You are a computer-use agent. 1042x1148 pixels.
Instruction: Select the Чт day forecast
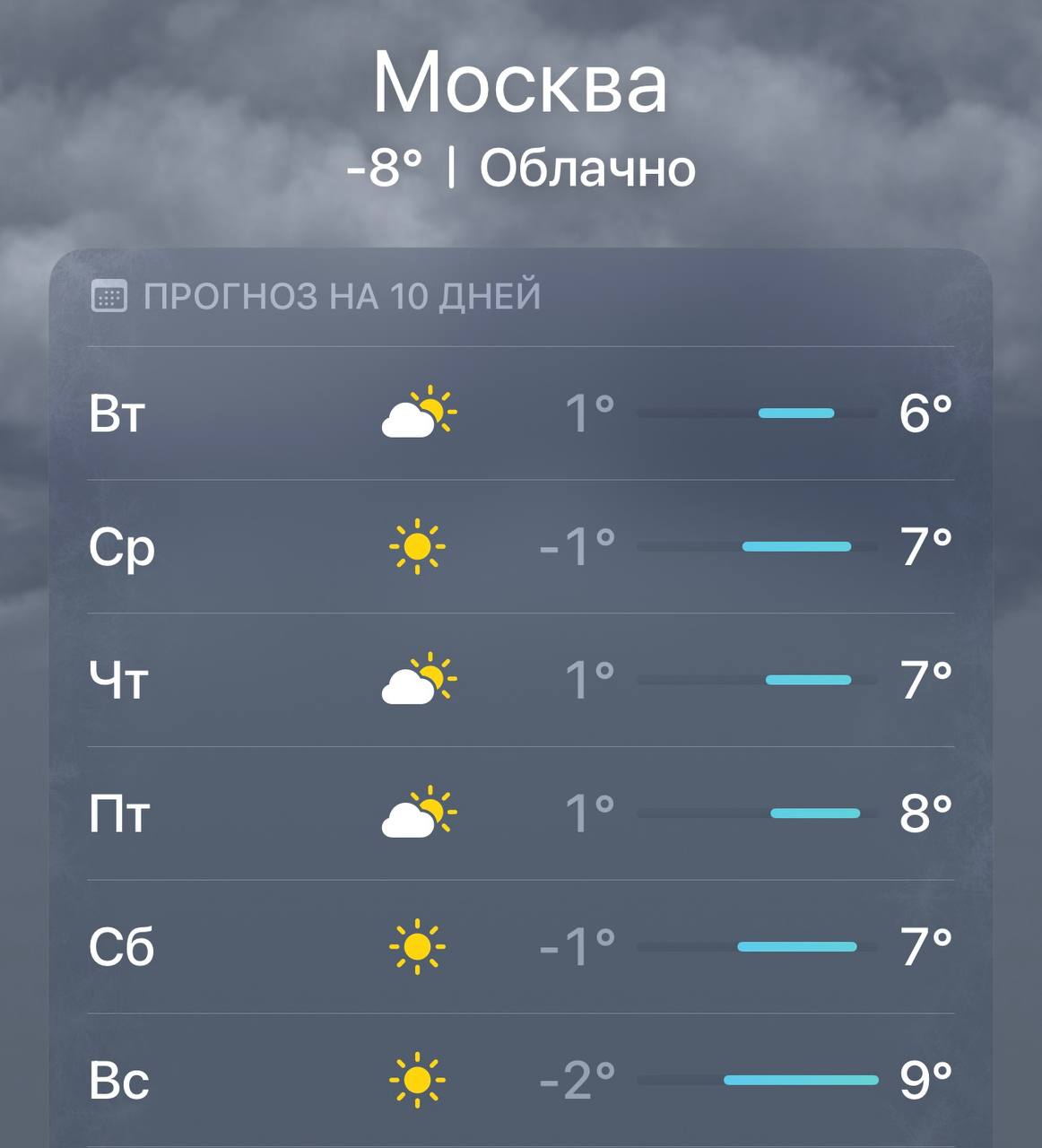click(x=520, y=680)
